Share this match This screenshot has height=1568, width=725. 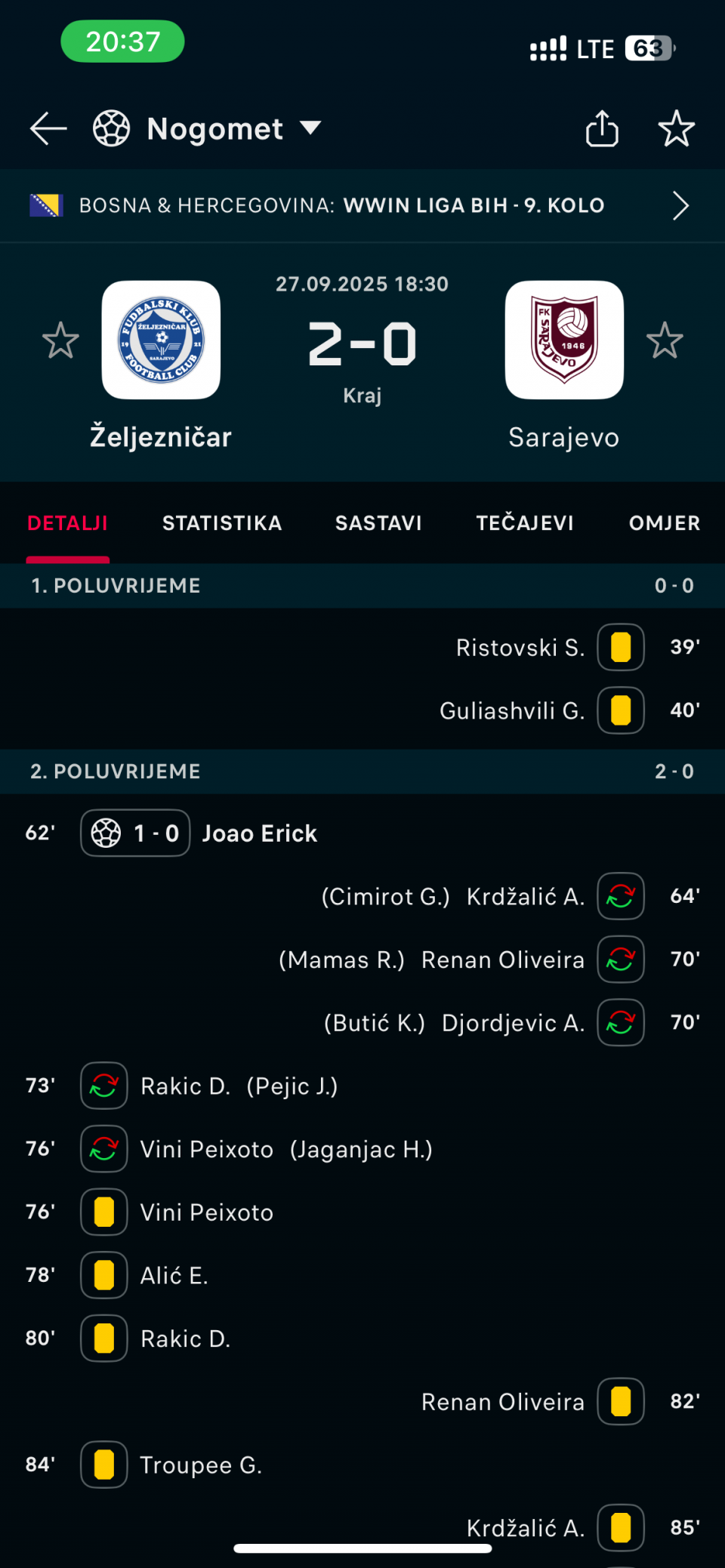point(602,128)
